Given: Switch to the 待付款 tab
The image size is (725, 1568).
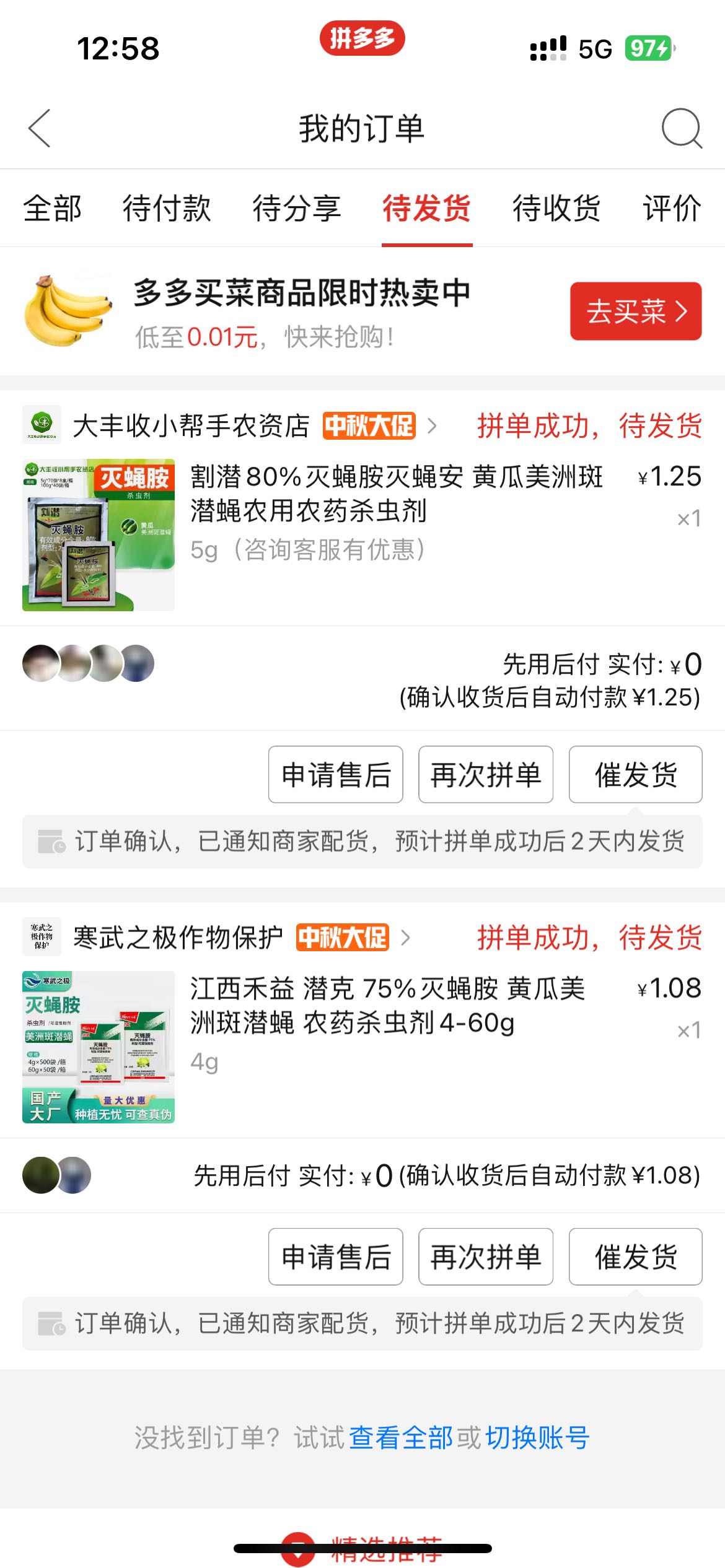Looking at the screenshot, I should (166, 208).
